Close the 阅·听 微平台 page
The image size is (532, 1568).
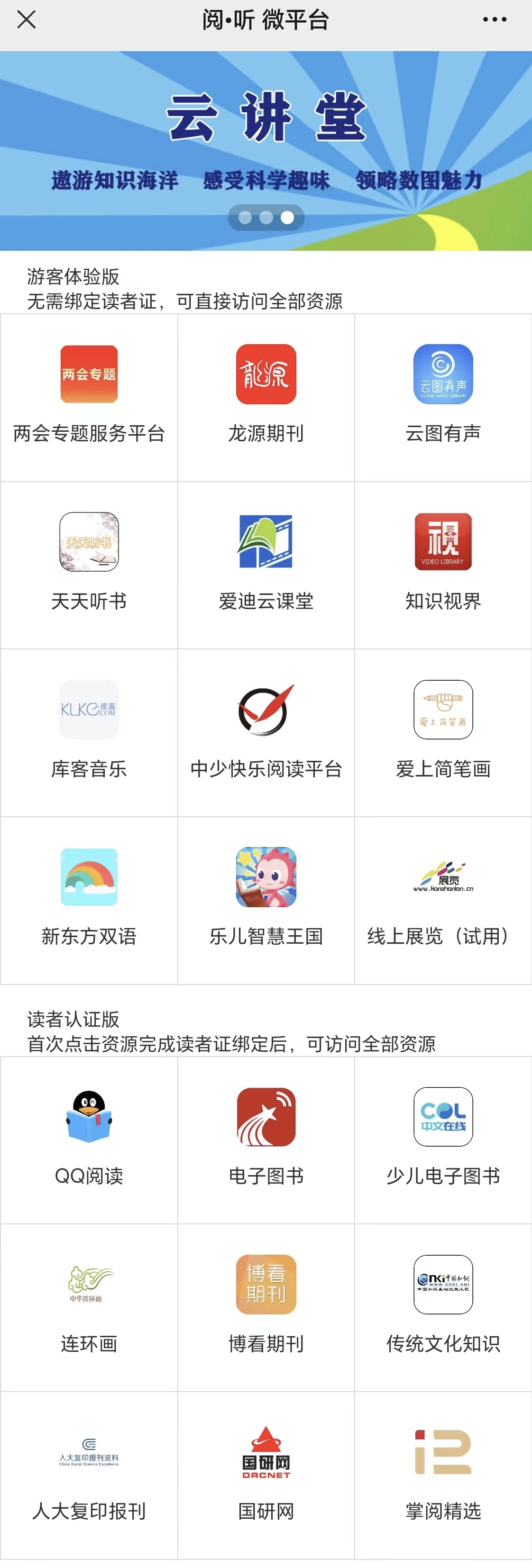click(x=26, y=19)
